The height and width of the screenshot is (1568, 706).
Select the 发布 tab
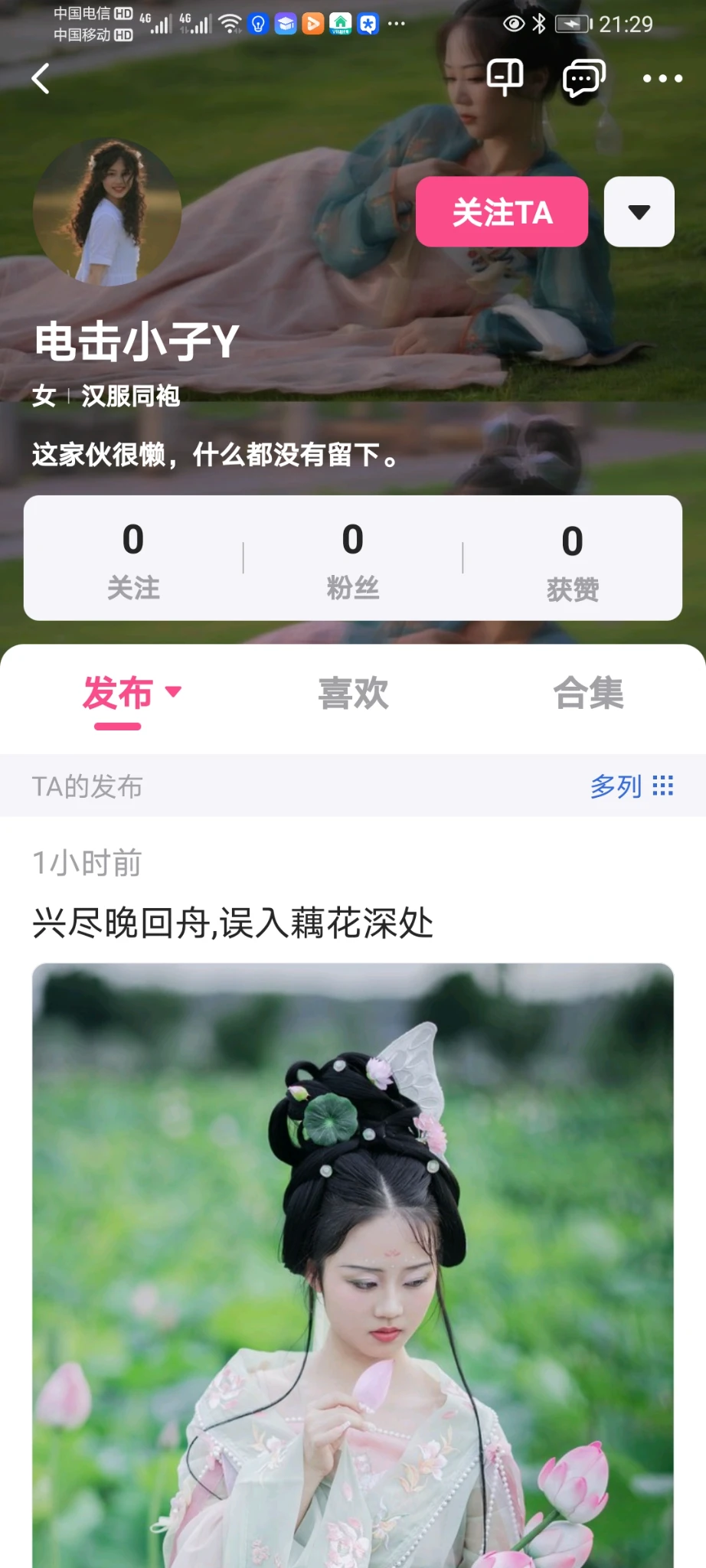pos(119,694)
